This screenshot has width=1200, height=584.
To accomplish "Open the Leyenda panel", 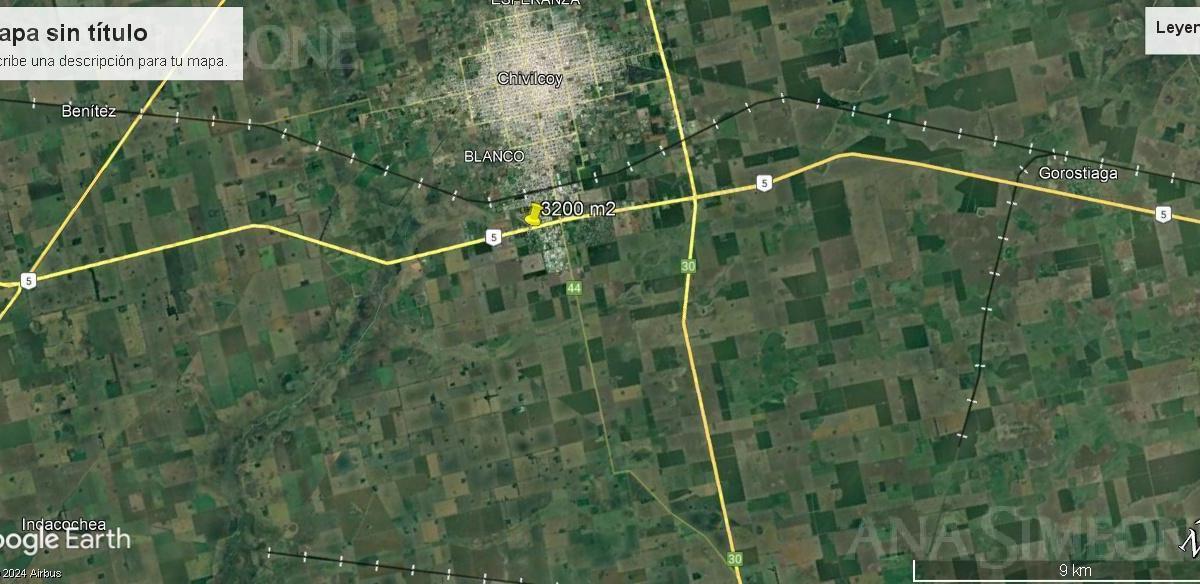I will (1175, 28).
